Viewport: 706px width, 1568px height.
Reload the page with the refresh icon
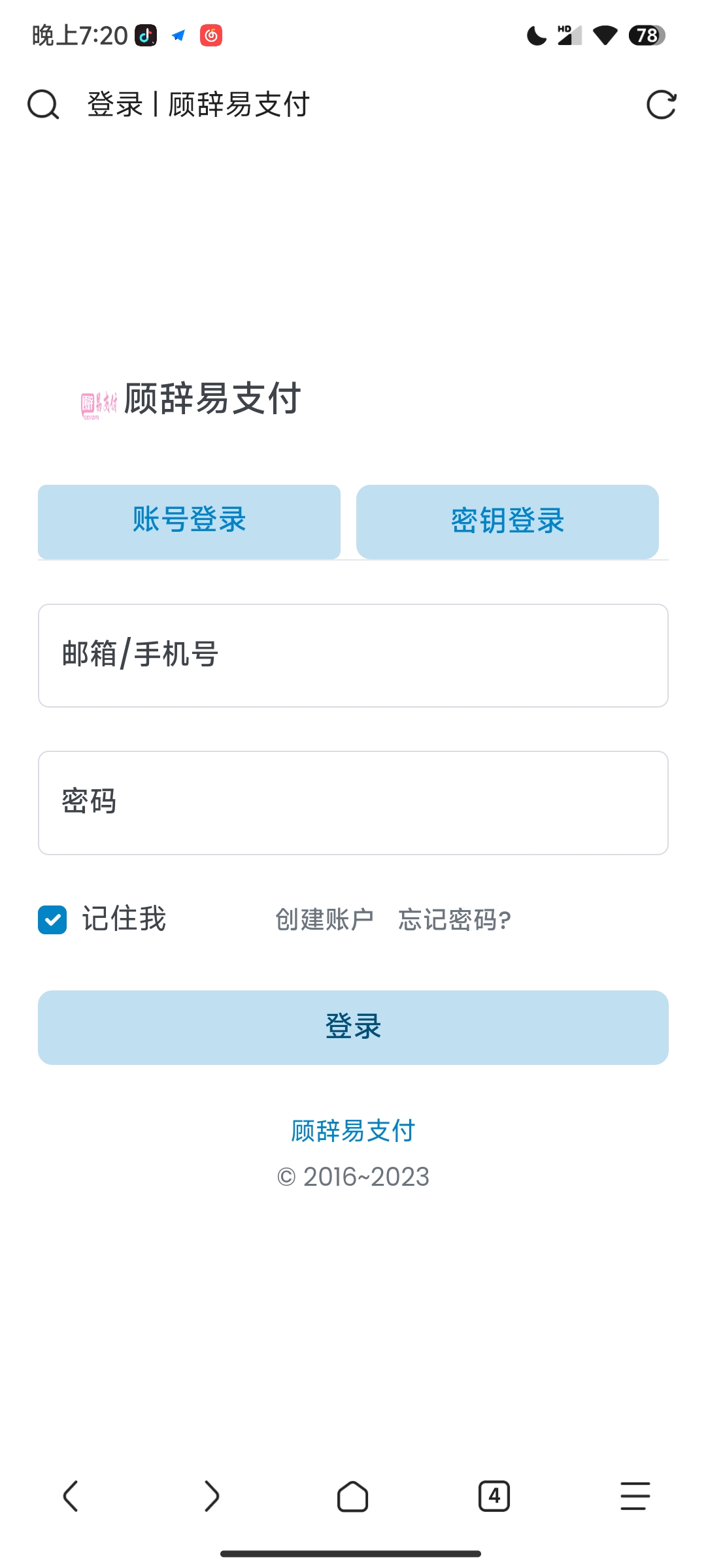click(x=661, y=105)
